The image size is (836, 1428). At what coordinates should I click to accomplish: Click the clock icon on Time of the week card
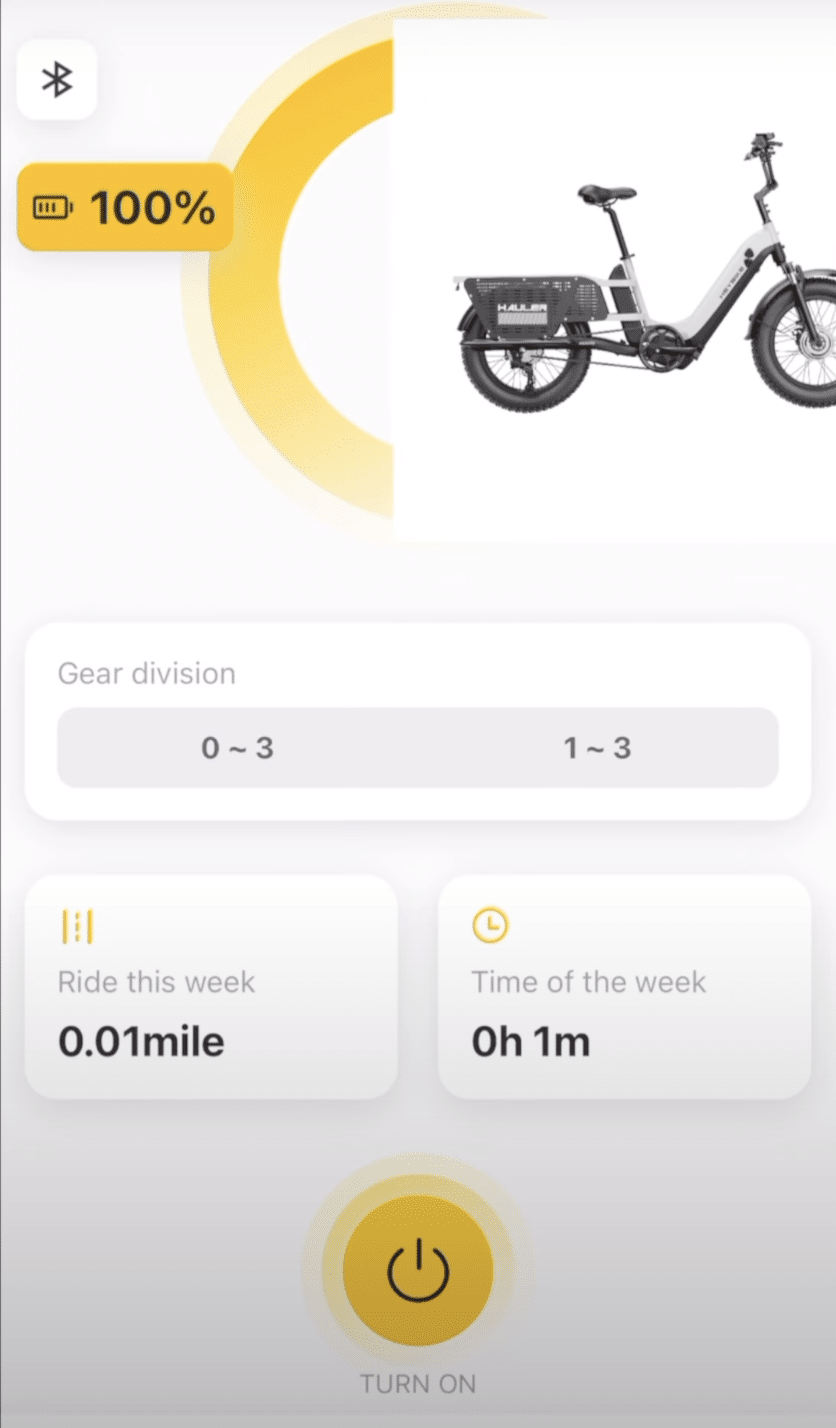point(488,925)
